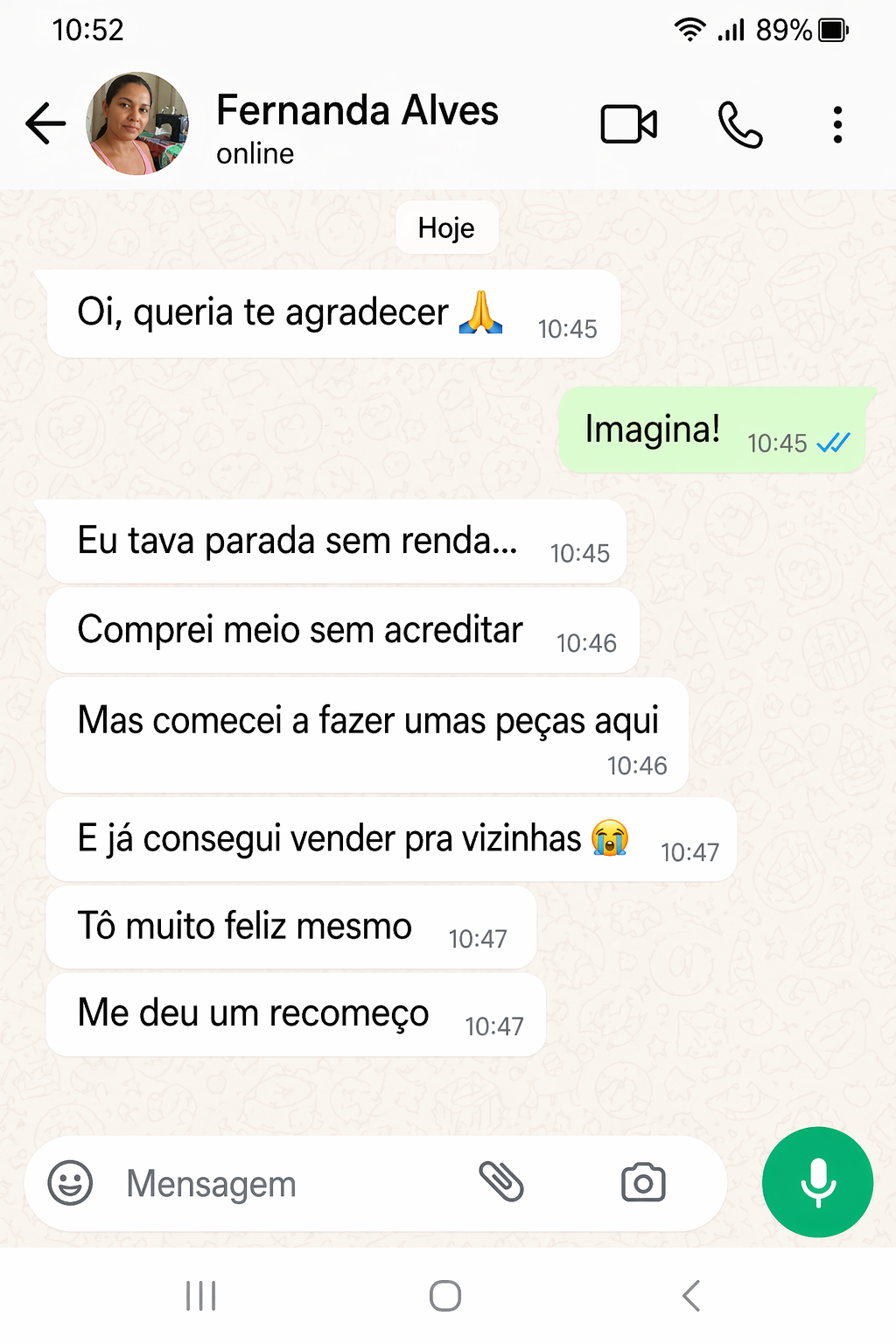The height and width of the screenshot is (1344, 896).
Task: Open the chat options three-dot menu
Action: point(837,123)
